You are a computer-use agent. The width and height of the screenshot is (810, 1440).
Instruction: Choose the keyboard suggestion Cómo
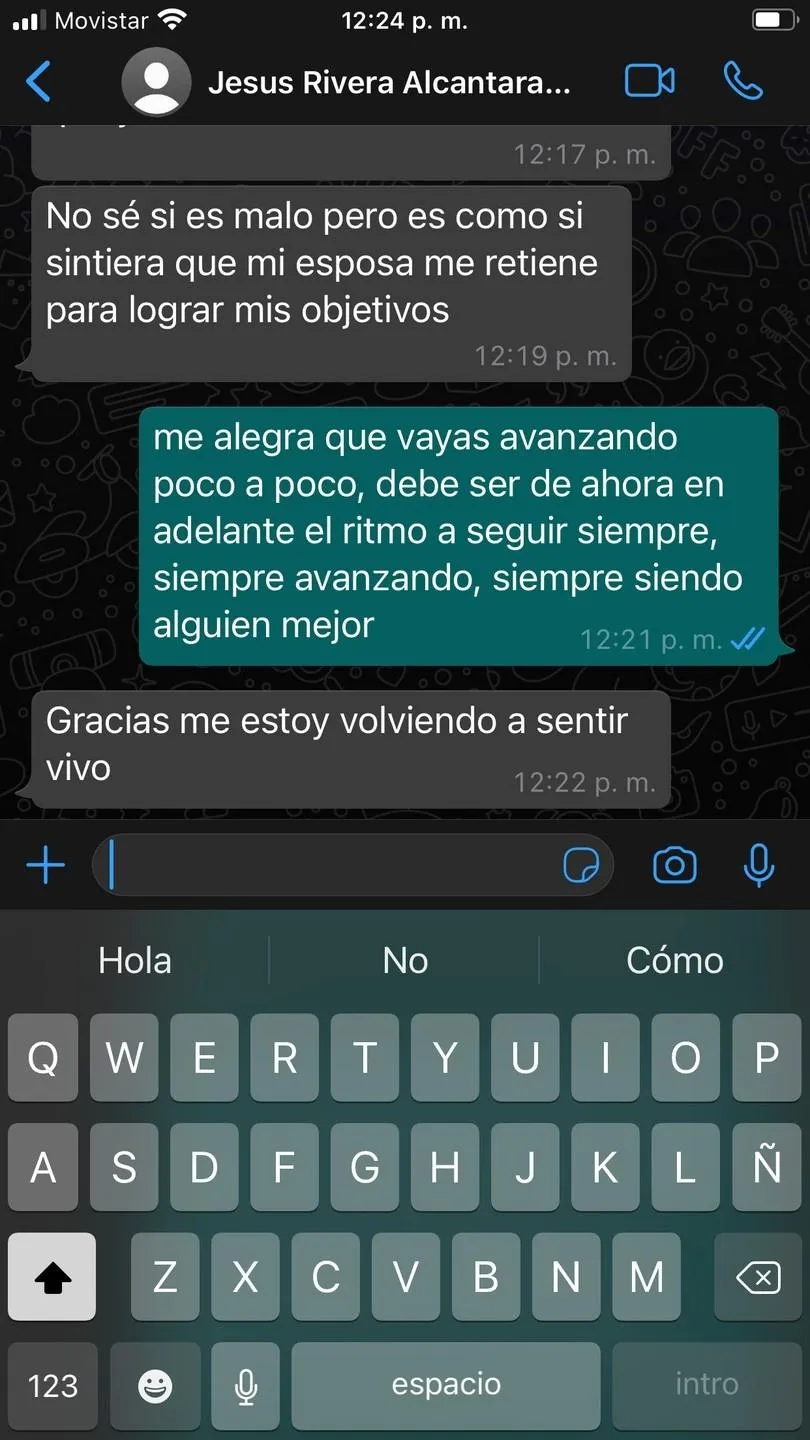pyautogui.click(x=674, y=961)
